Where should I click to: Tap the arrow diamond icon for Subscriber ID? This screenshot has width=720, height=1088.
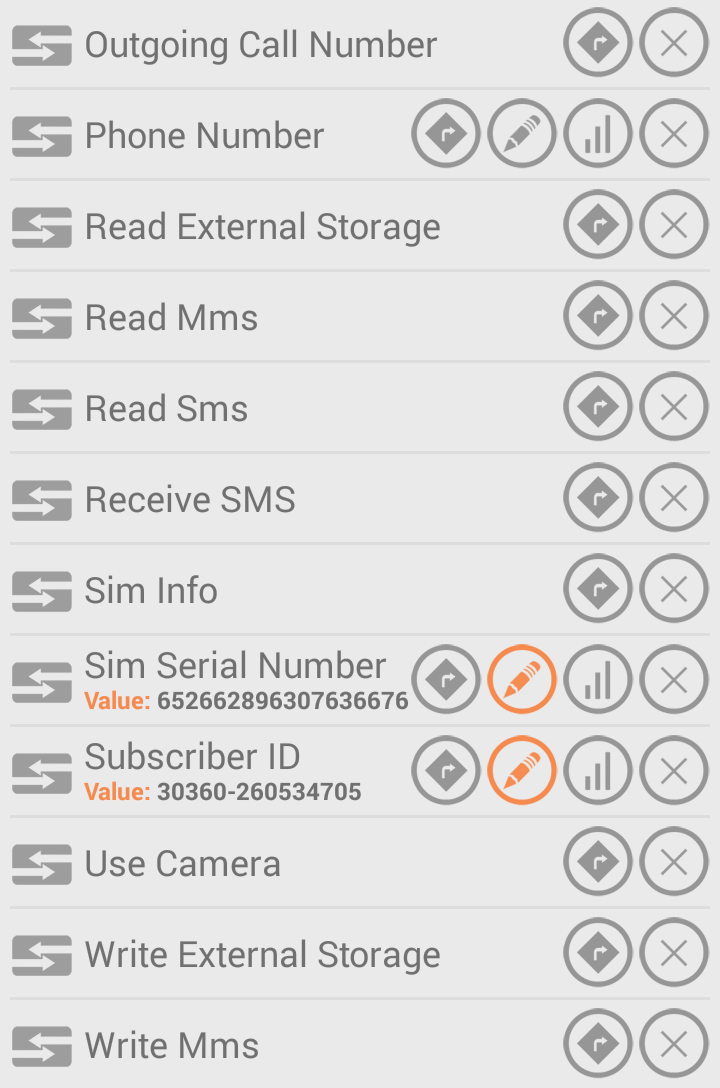click(446, 771)
